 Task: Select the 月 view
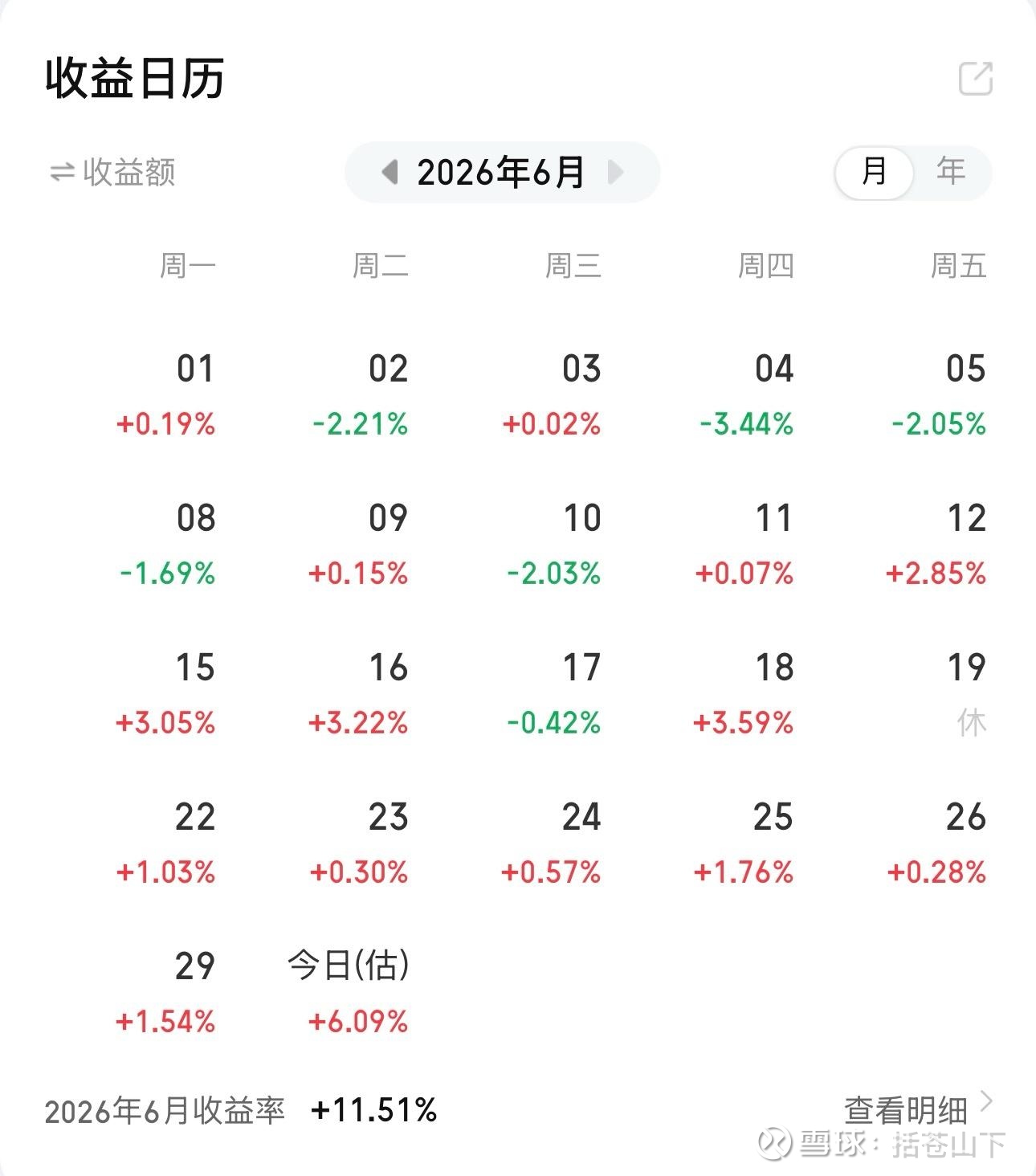pos(874,171)
